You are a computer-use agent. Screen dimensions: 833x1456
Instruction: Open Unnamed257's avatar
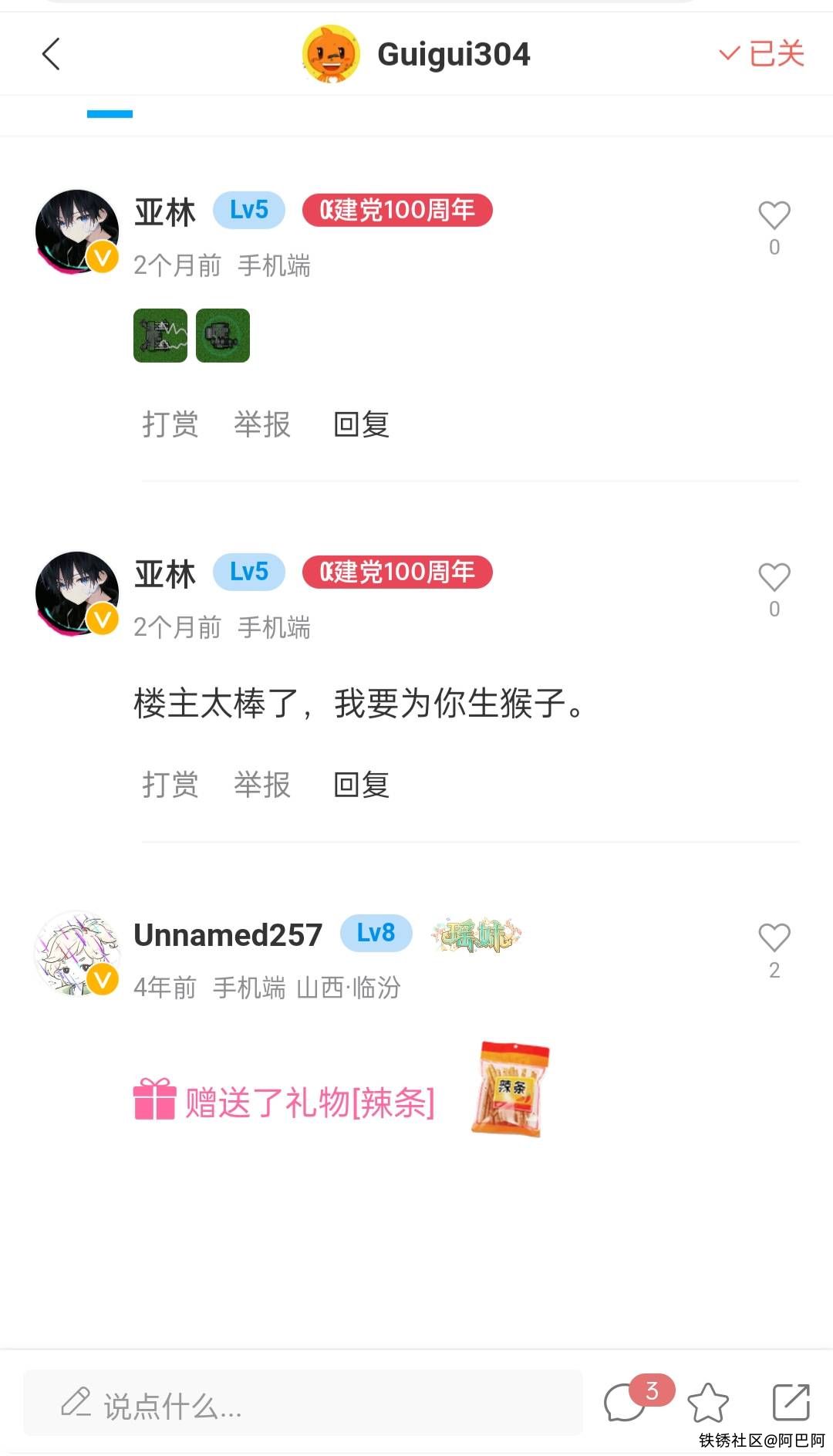pyautogui.click(x=77, y=954)
